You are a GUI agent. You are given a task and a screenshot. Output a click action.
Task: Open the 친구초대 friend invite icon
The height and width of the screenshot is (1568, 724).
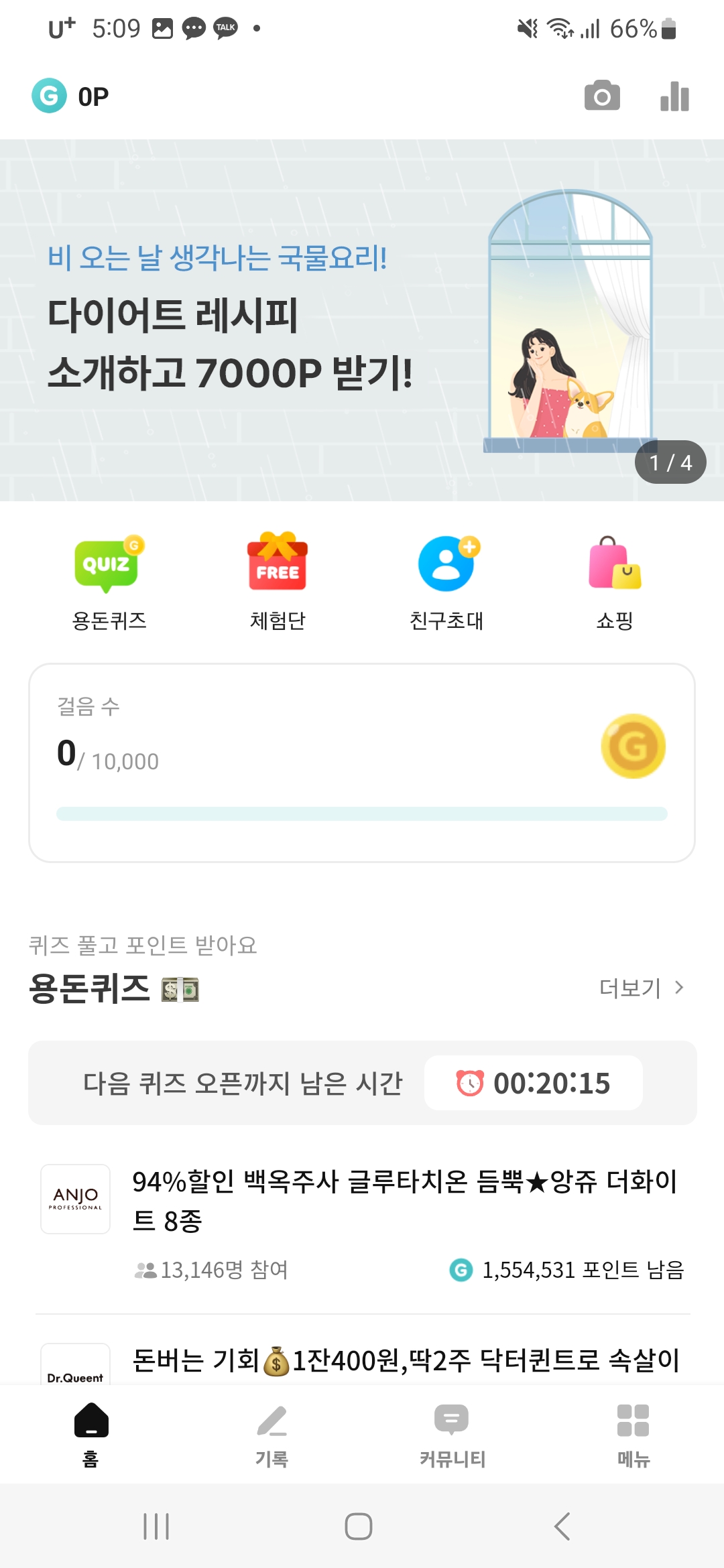[x=448, y=563]
